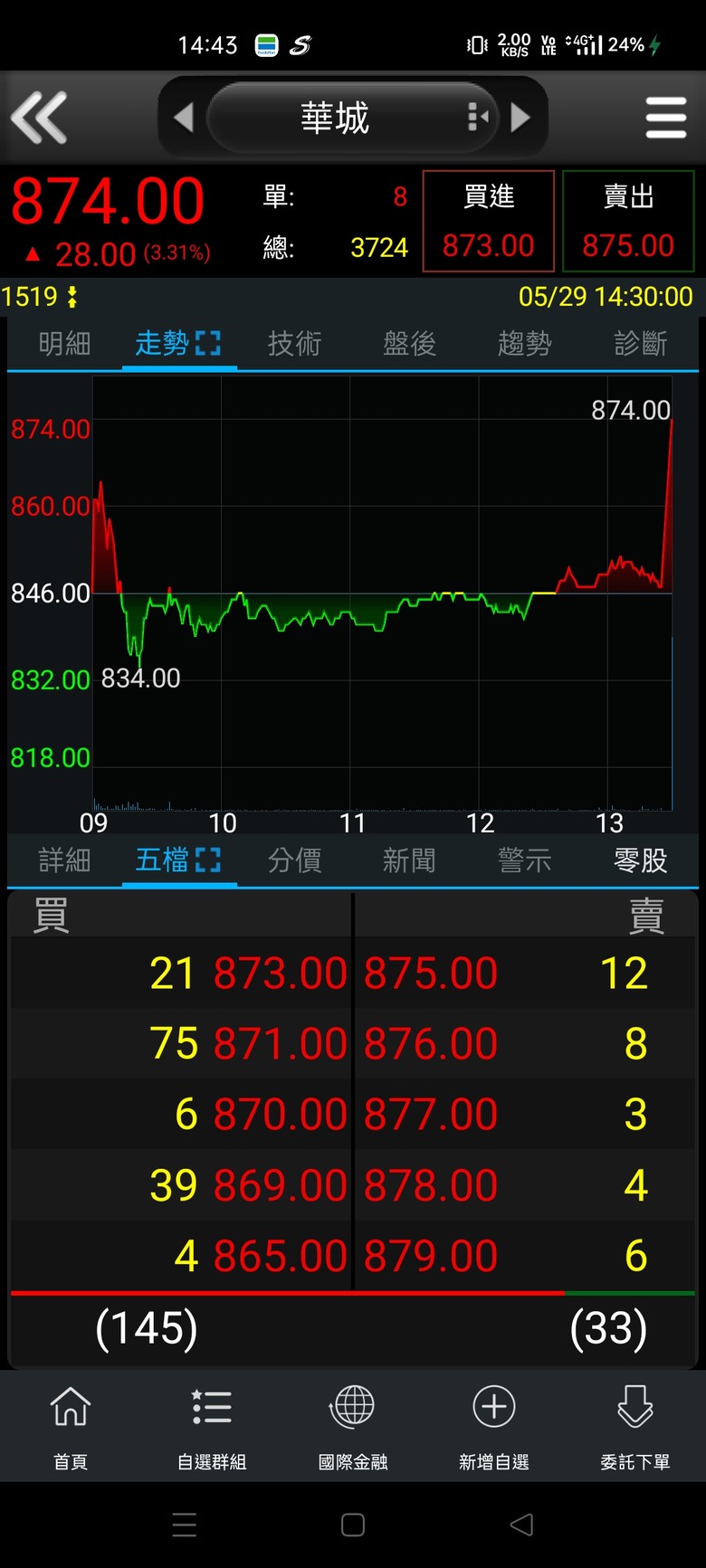Switch to the 明細 tab

64,344
